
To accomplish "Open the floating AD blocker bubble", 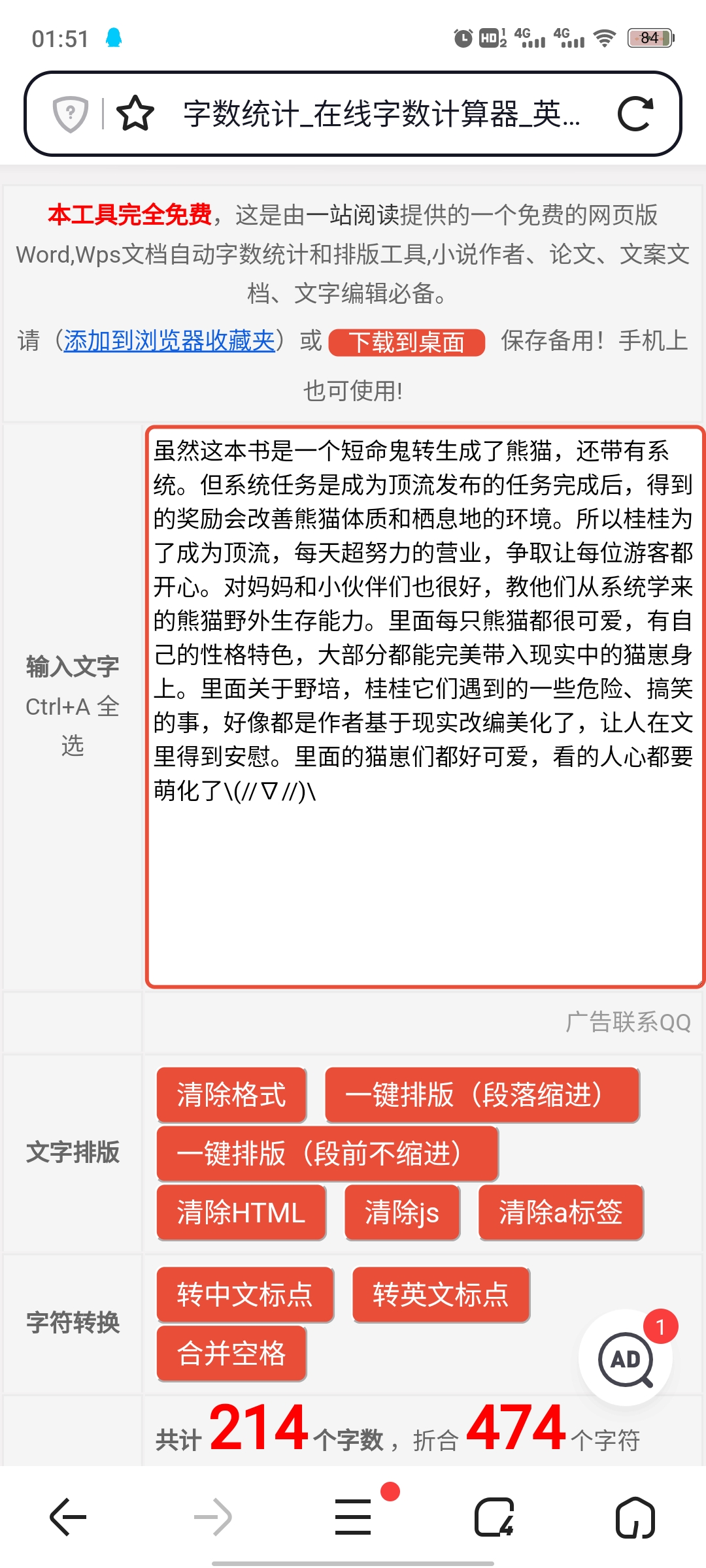I will [626, 1358].
